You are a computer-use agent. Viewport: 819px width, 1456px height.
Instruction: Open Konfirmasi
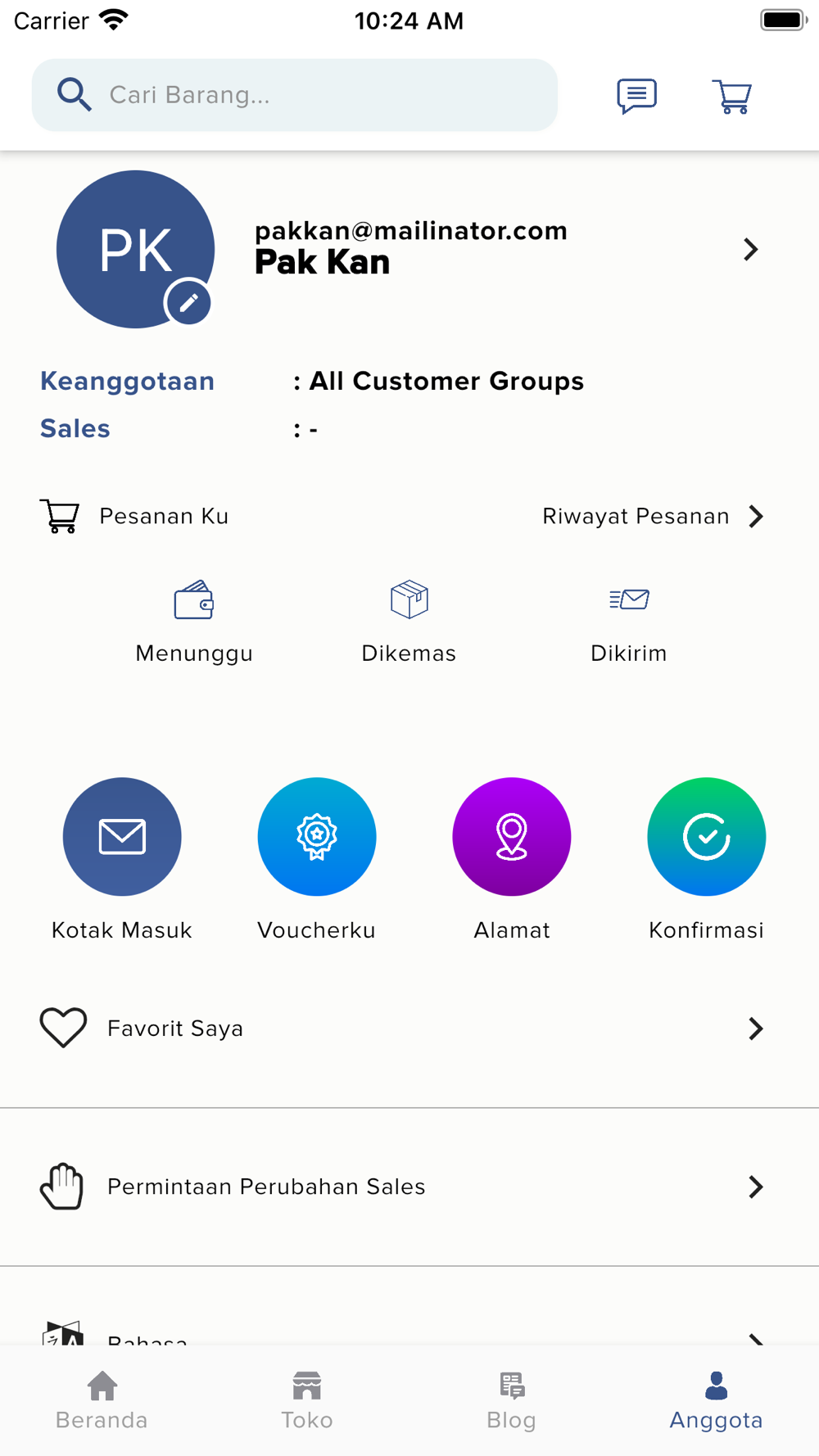707,859
